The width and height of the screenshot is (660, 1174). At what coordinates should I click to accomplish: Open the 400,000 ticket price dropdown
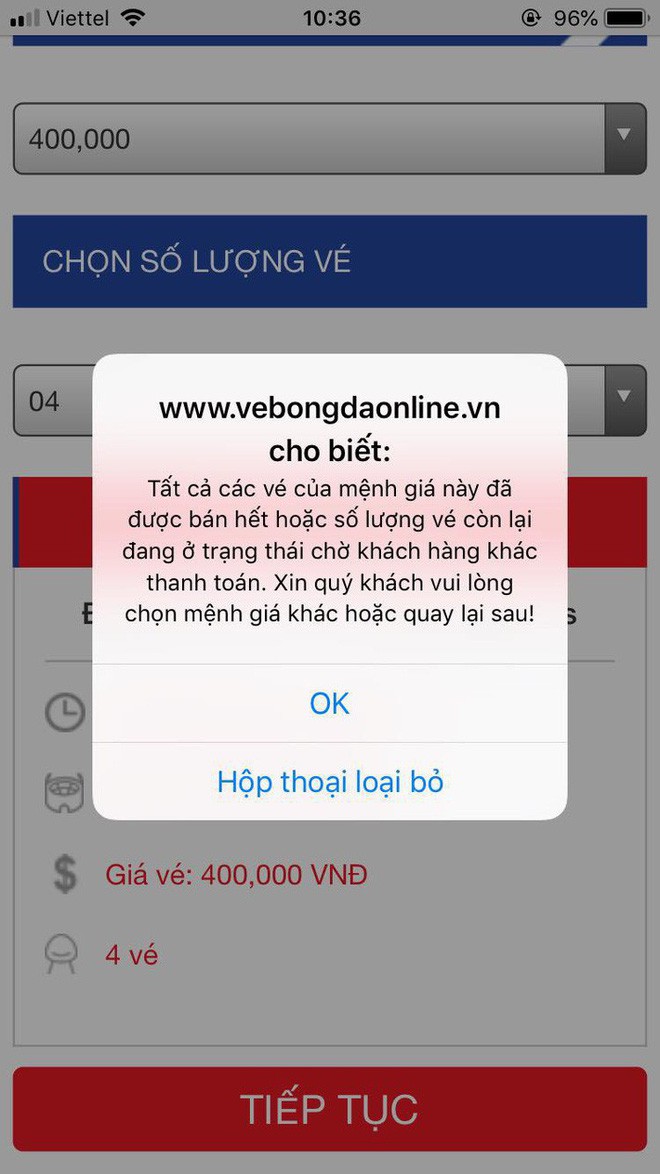[329, 139]
